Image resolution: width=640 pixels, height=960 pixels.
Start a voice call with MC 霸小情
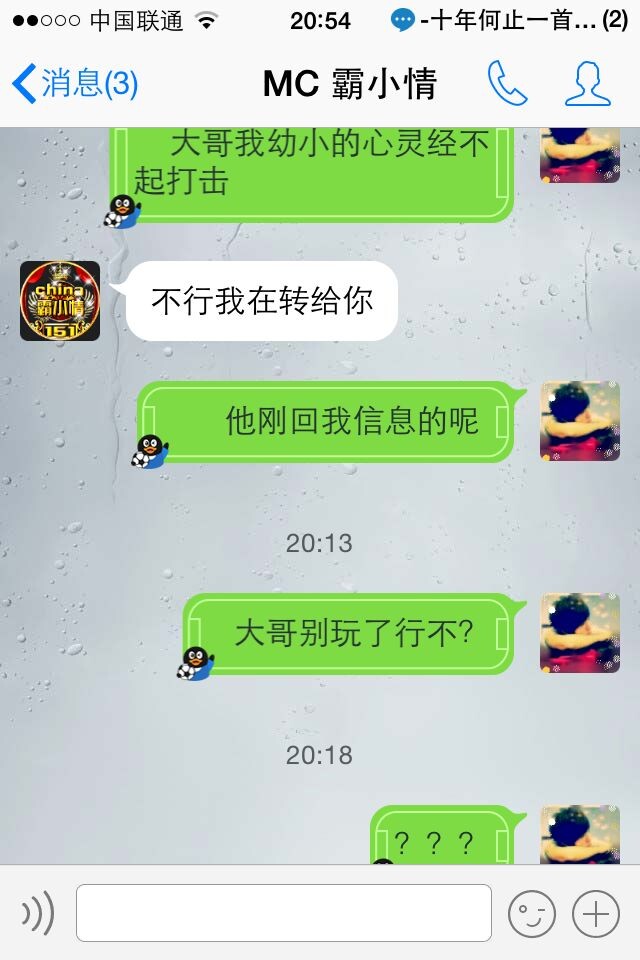[507, 84]
